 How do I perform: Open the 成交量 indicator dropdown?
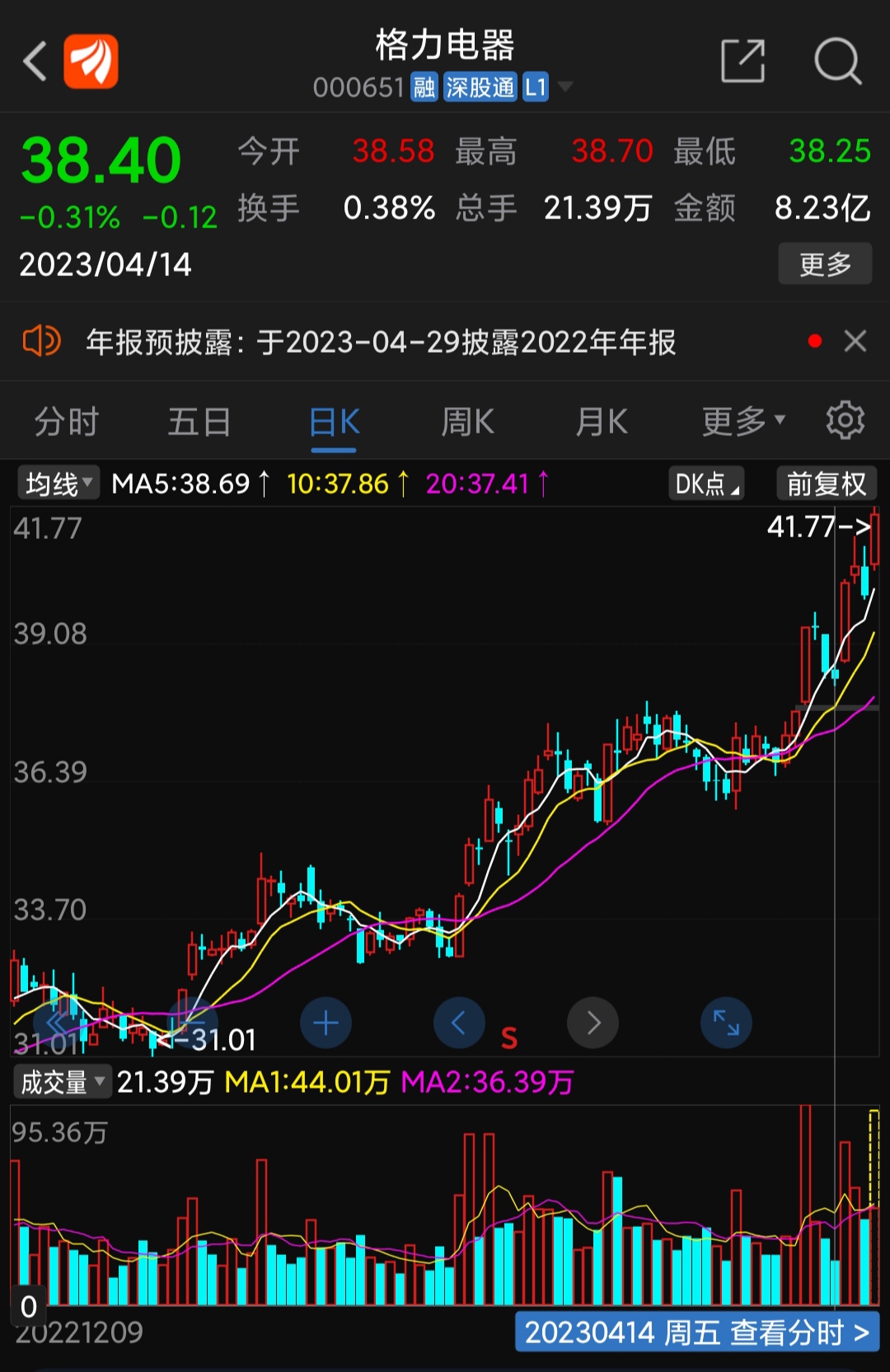point(61,1080)
